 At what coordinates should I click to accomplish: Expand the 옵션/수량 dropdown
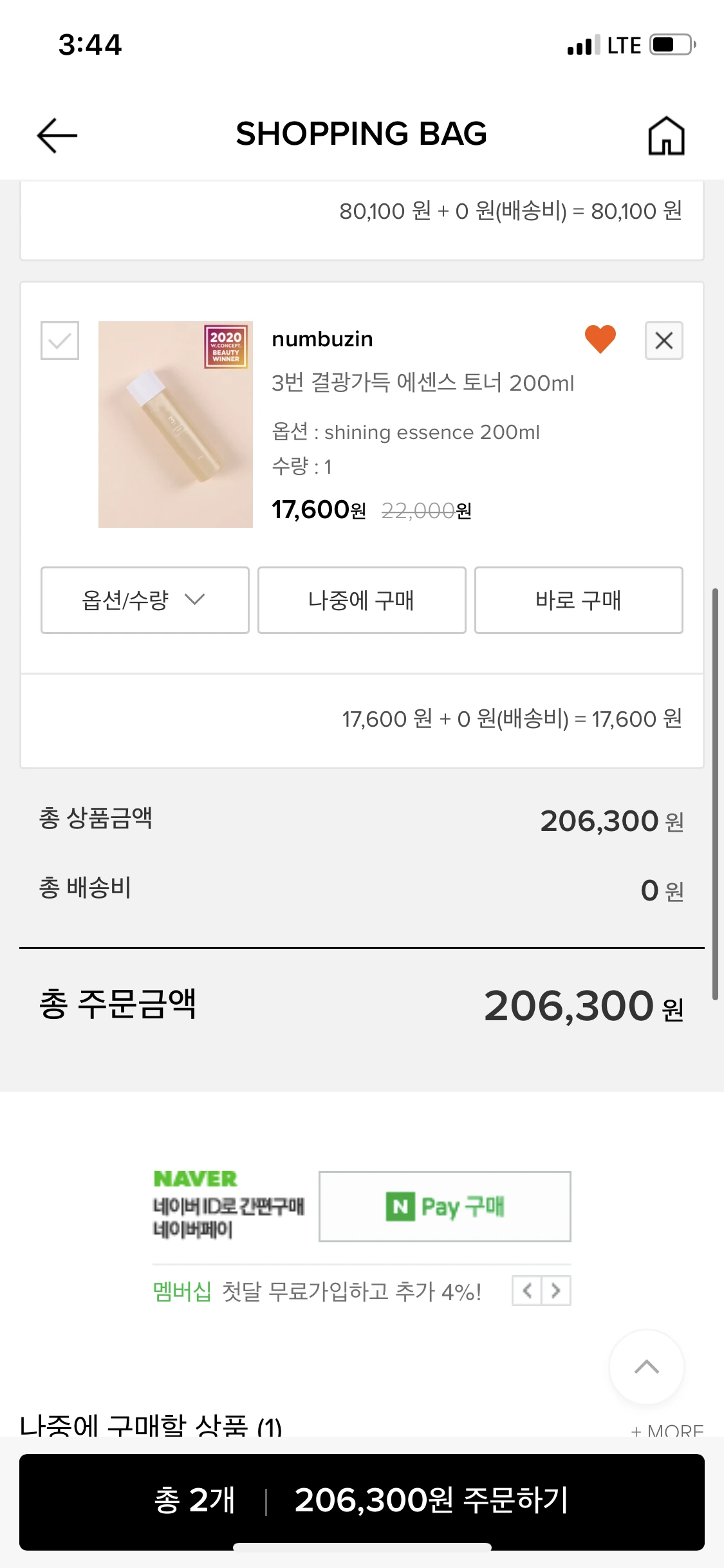145,600
